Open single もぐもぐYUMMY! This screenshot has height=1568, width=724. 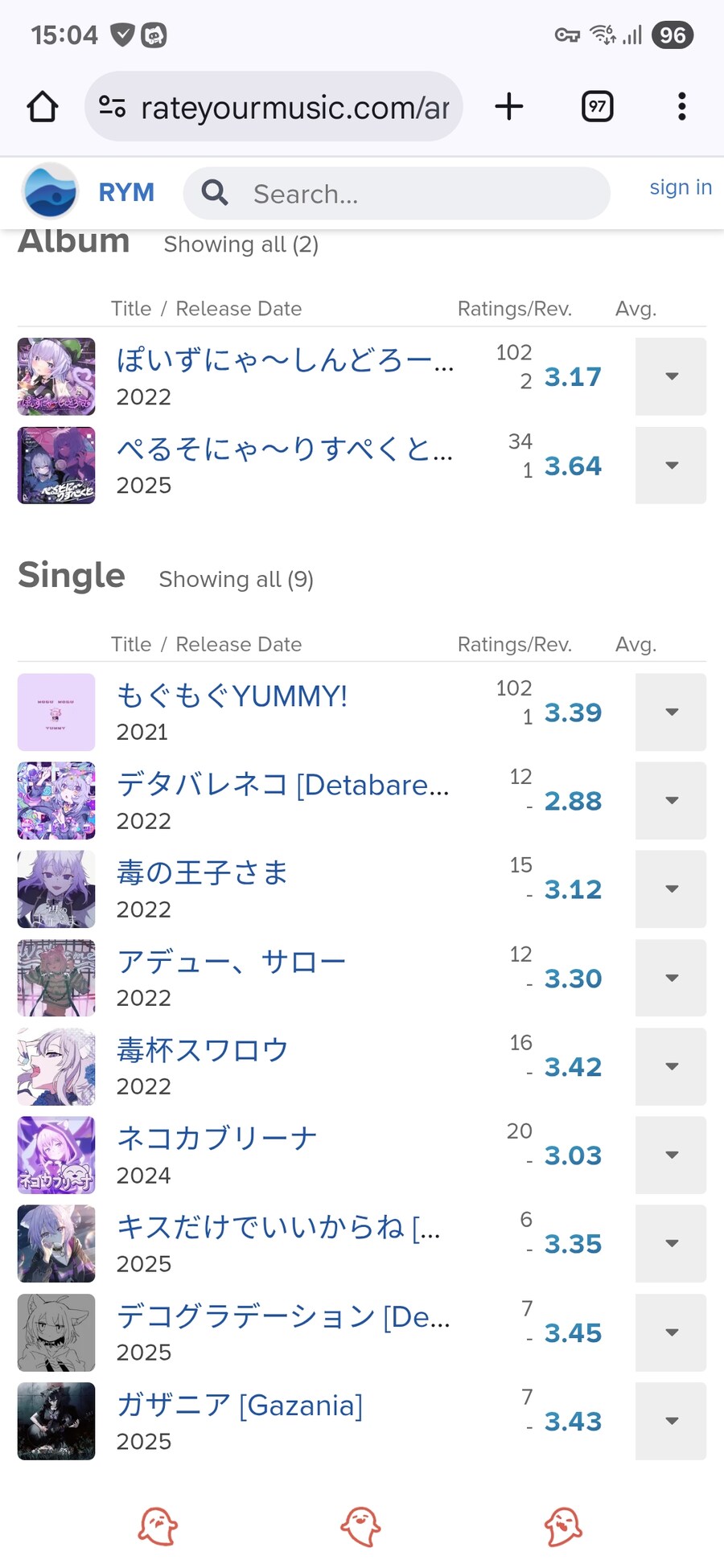[232, 696]
